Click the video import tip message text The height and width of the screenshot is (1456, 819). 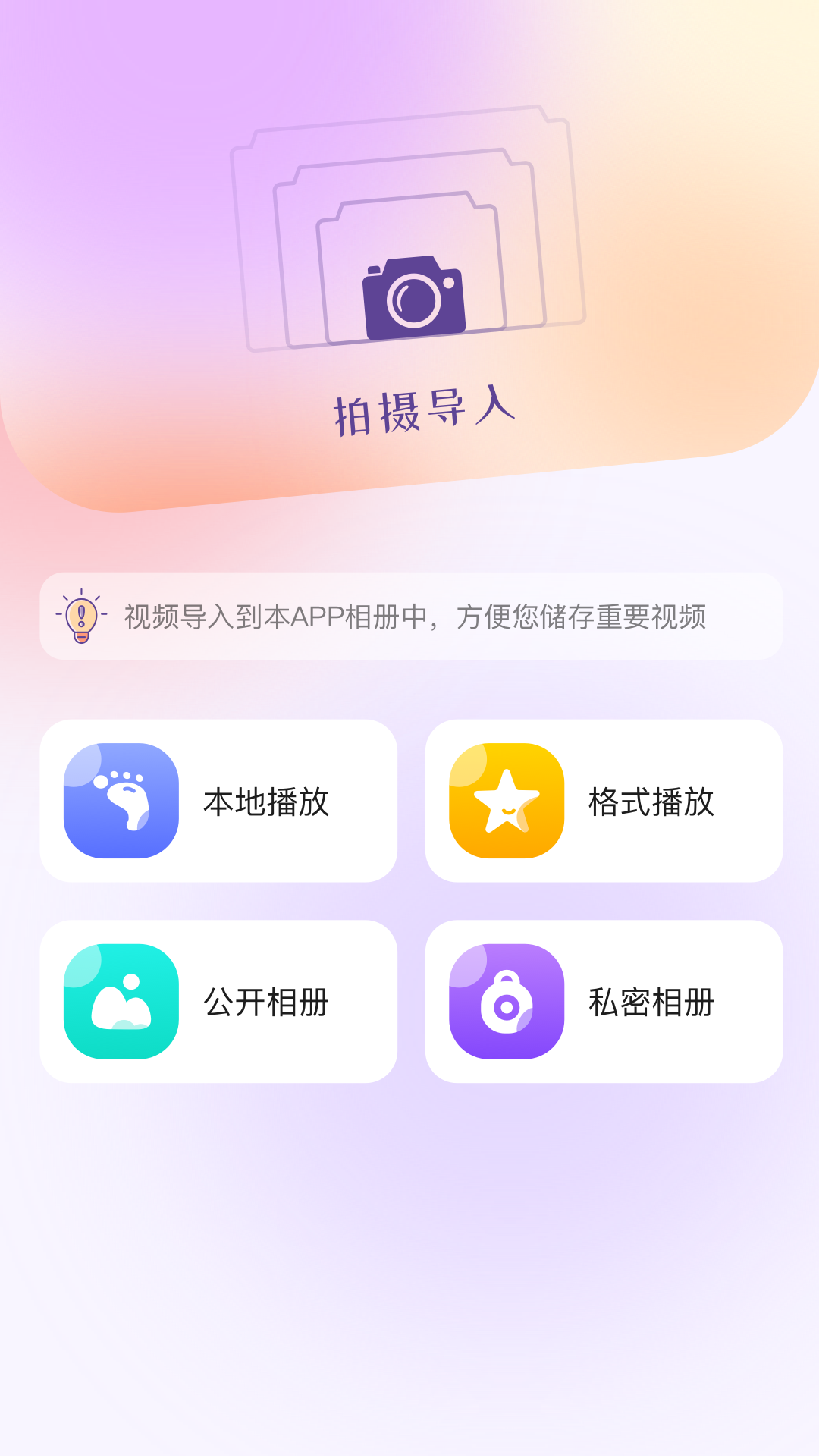[x=417, y=617]
